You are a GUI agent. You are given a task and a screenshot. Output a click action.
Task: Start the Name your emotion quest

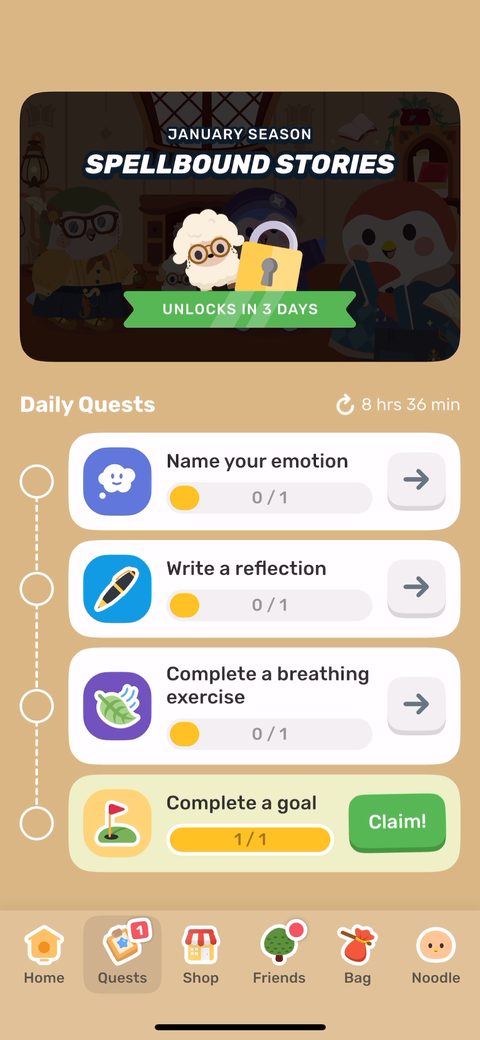pyautogui.click(x=416, y=481)
